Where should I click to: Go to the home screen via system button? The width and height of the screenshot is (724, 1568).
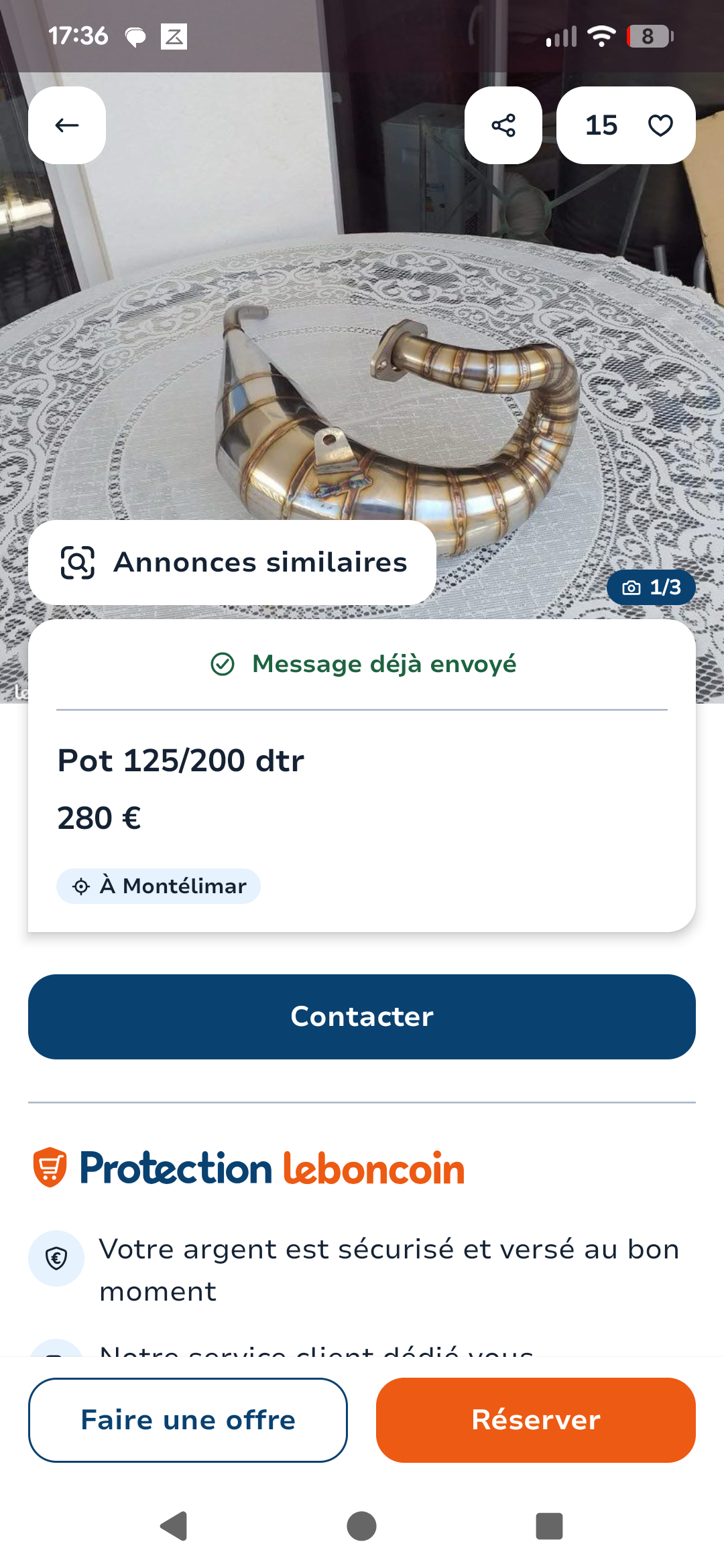coord(361,1526)
